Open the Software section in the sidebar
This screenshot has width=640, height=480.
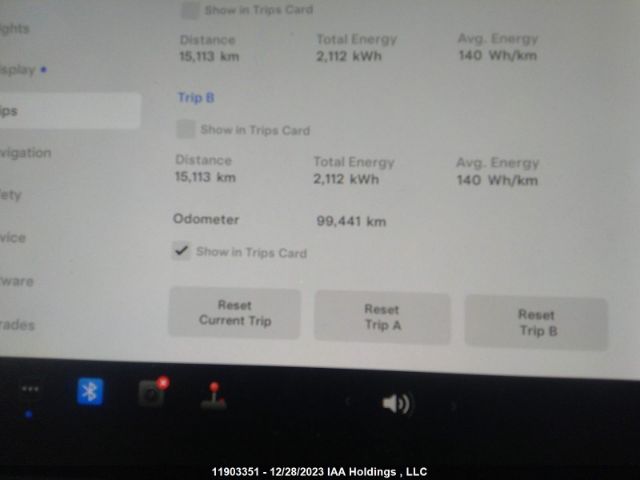coord(18,281)
